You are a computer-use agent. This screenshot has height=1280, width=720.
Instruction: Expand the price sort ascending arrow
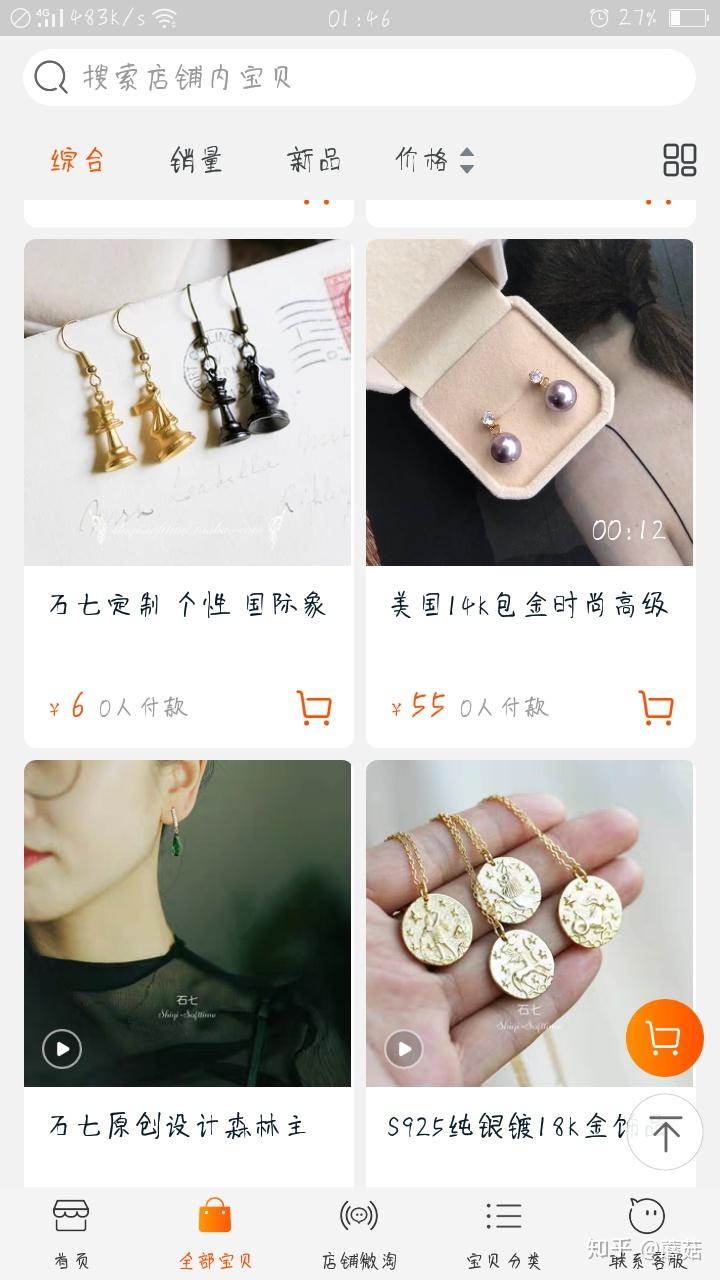coord(467,153)
